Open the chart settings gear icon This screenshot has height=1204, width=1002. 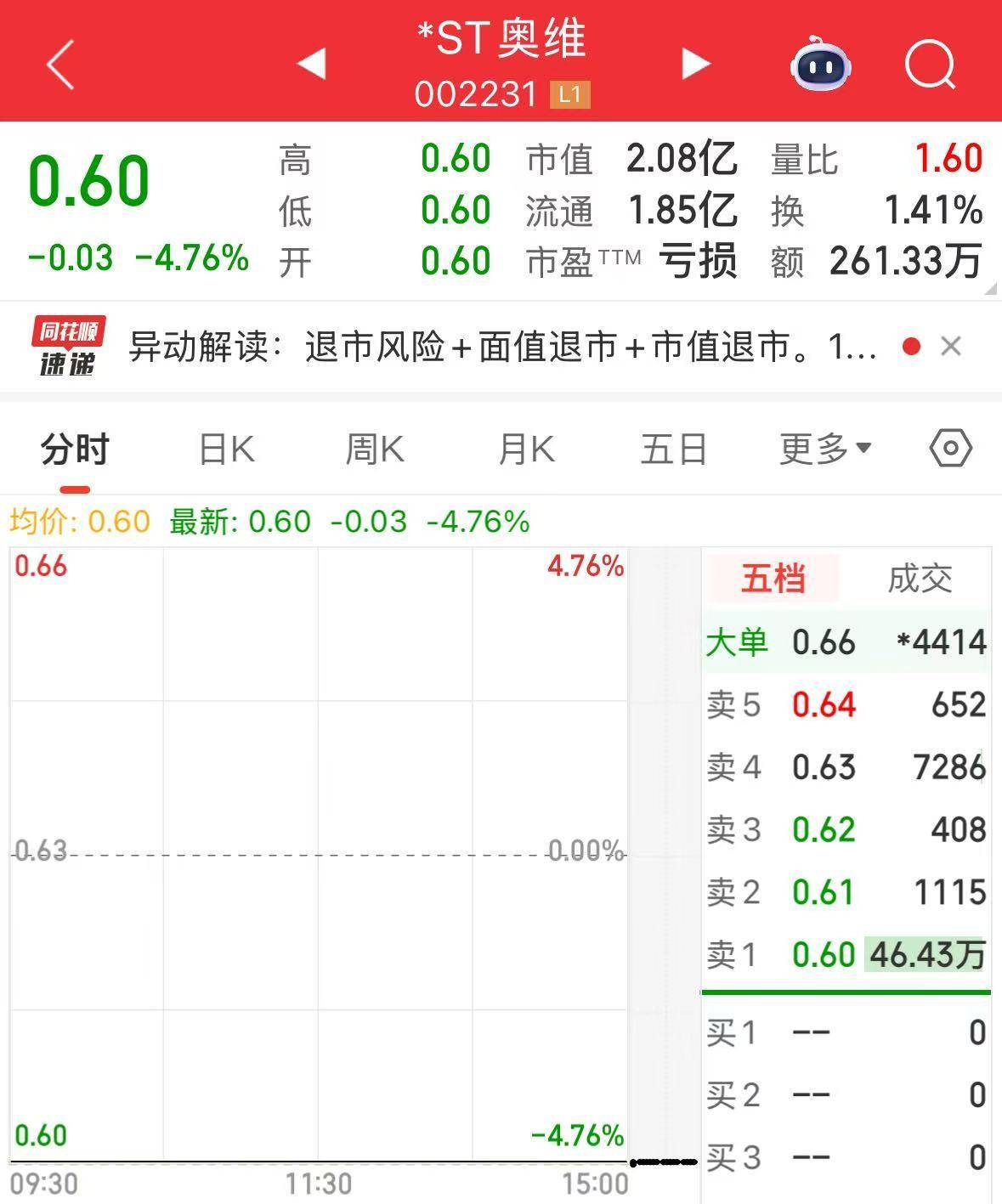point(950,448)
